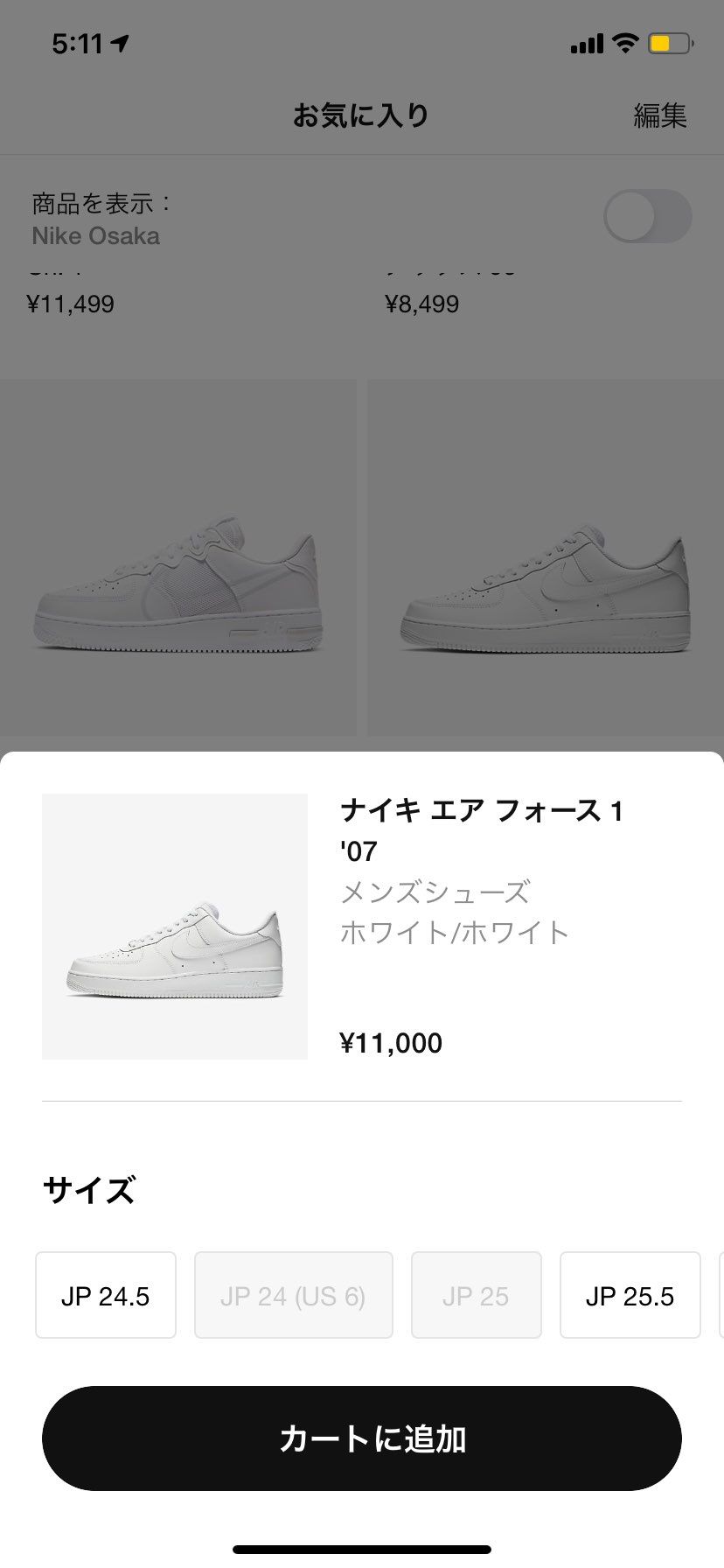The image size is (724, 1568).
Task: Tap the location arrow icon in status bar
Action: click(x=118, y=43)
